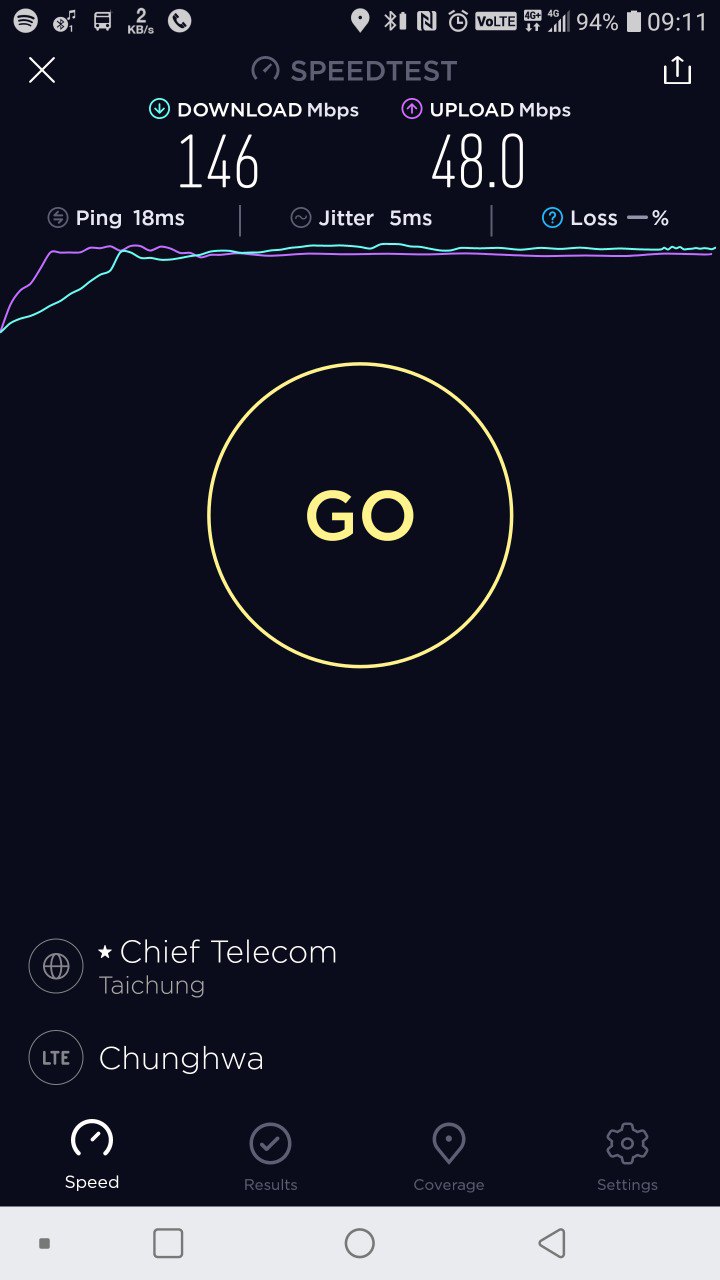Share the speed test result

(x=677, y=70)
